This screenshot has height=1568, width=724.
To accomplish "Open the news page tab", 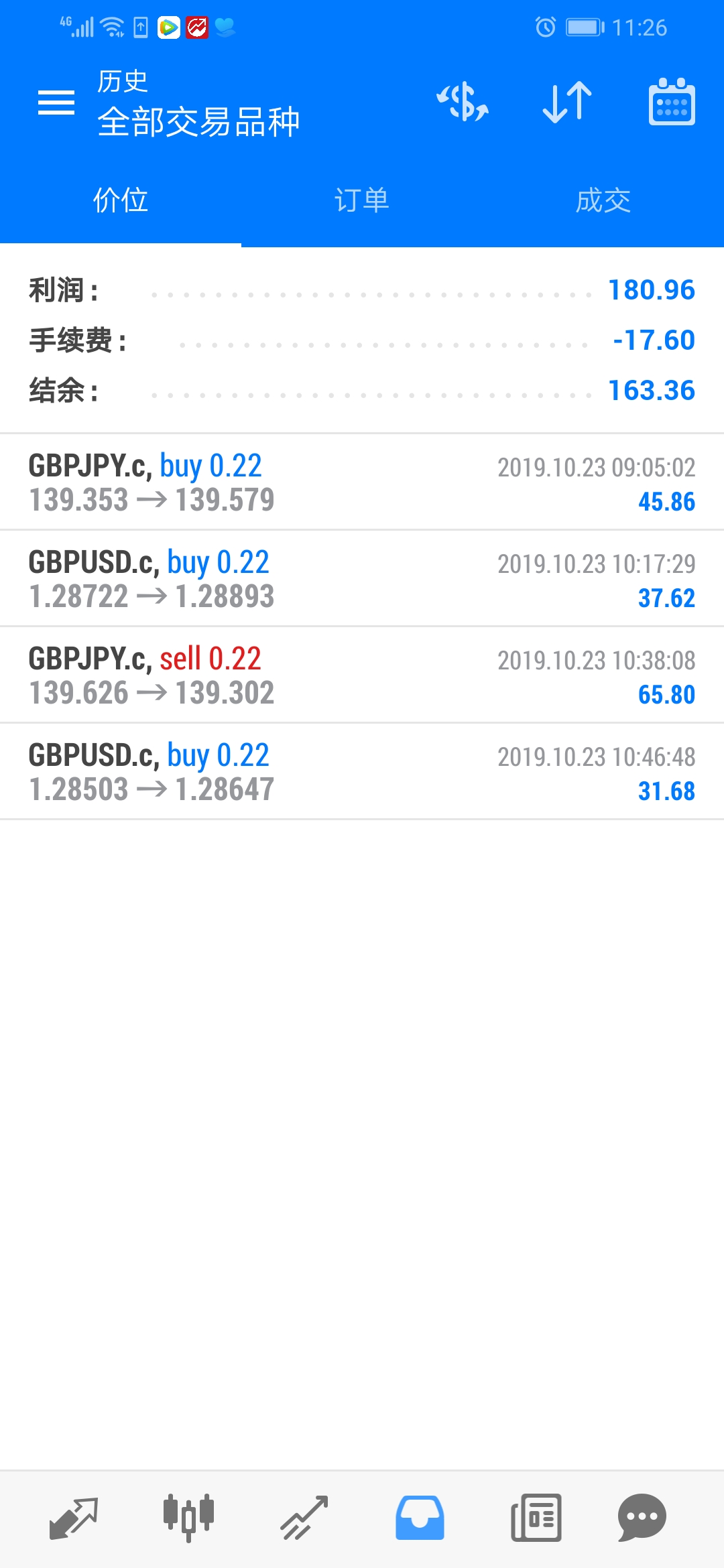I will [536, 1518].
